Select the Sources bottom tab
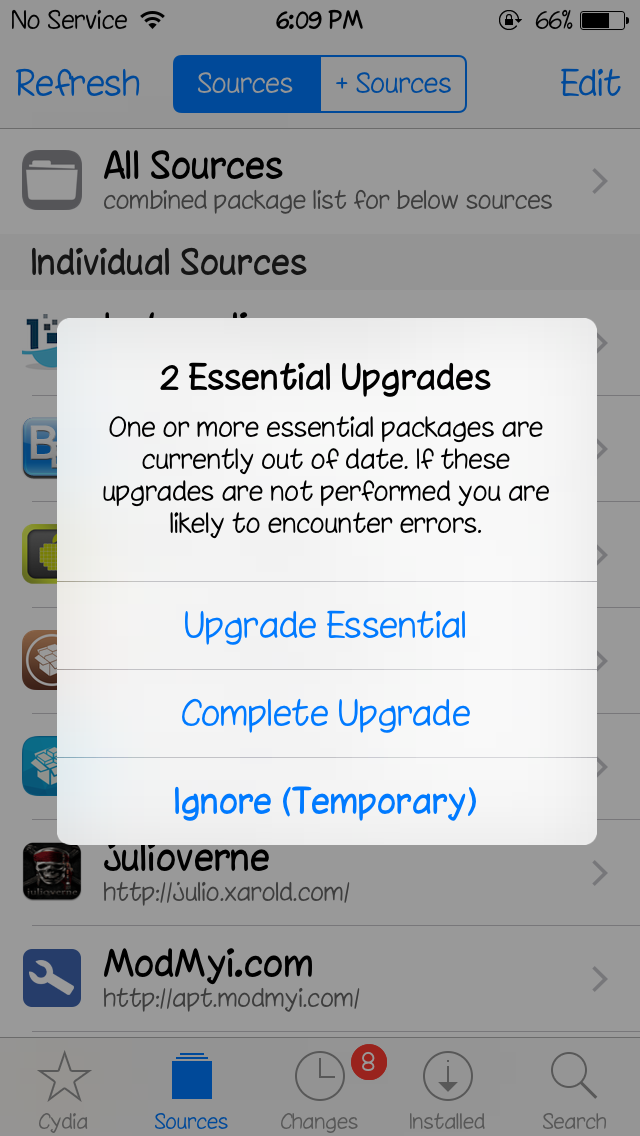Image resolution: width=640 pixels, height=1136 pixels. [x=191, y=1090]
